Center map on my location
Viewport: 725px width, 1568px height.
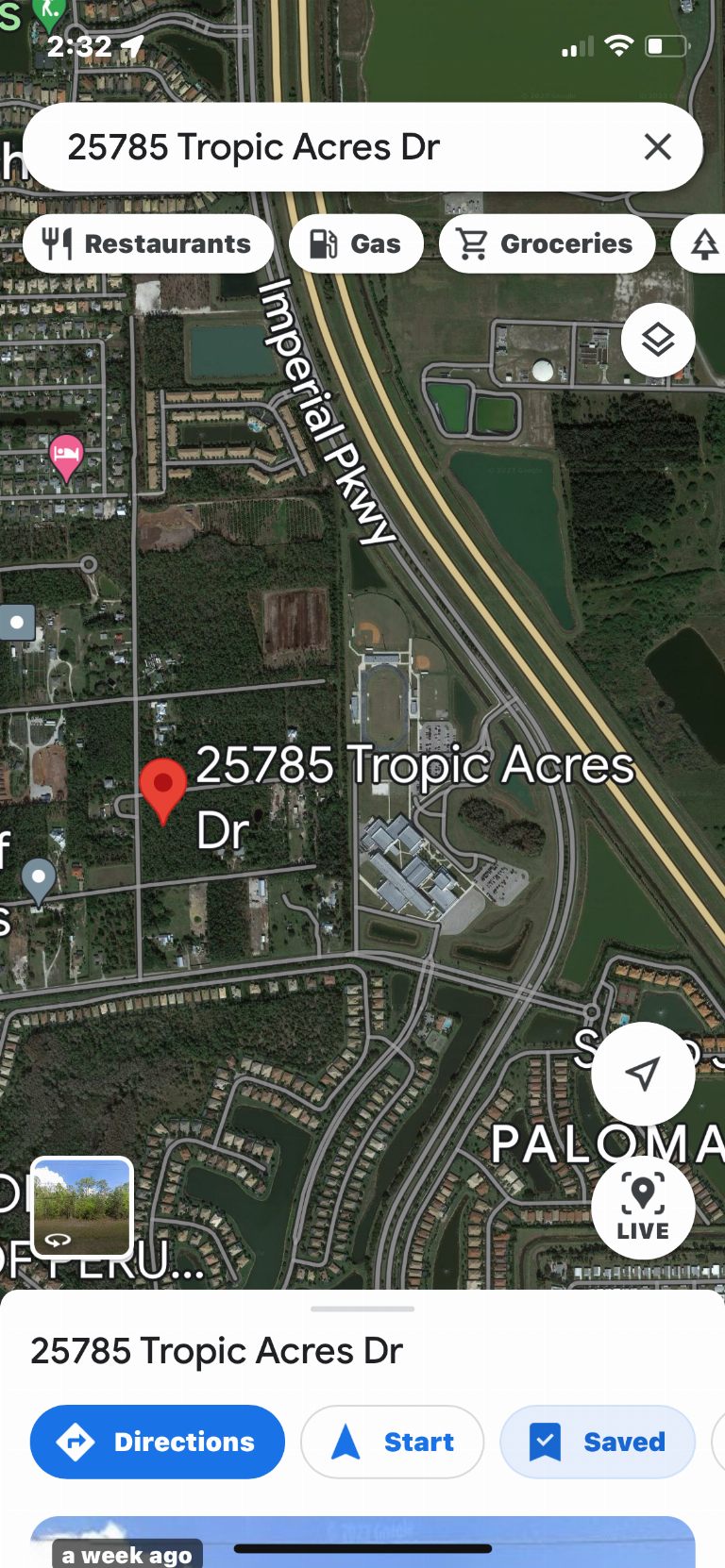[x=643, y=1074]
